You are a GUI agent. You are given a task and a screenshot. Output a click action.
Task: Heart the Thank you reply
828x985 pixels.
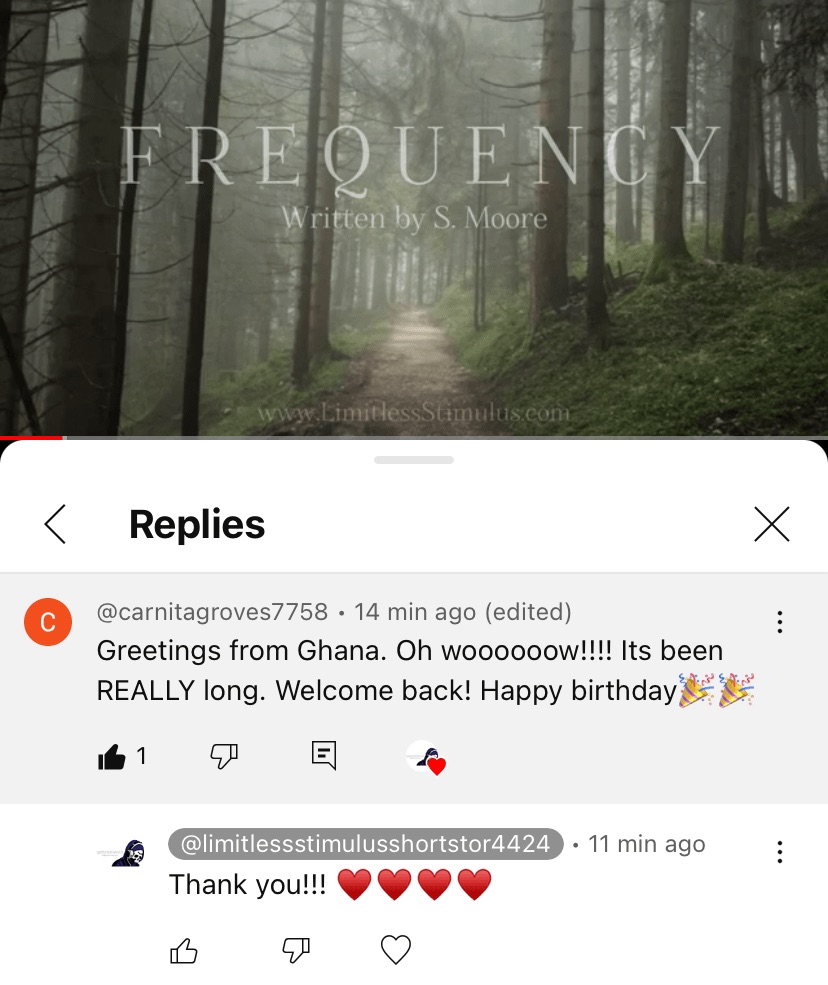click(x=396, y=950)
